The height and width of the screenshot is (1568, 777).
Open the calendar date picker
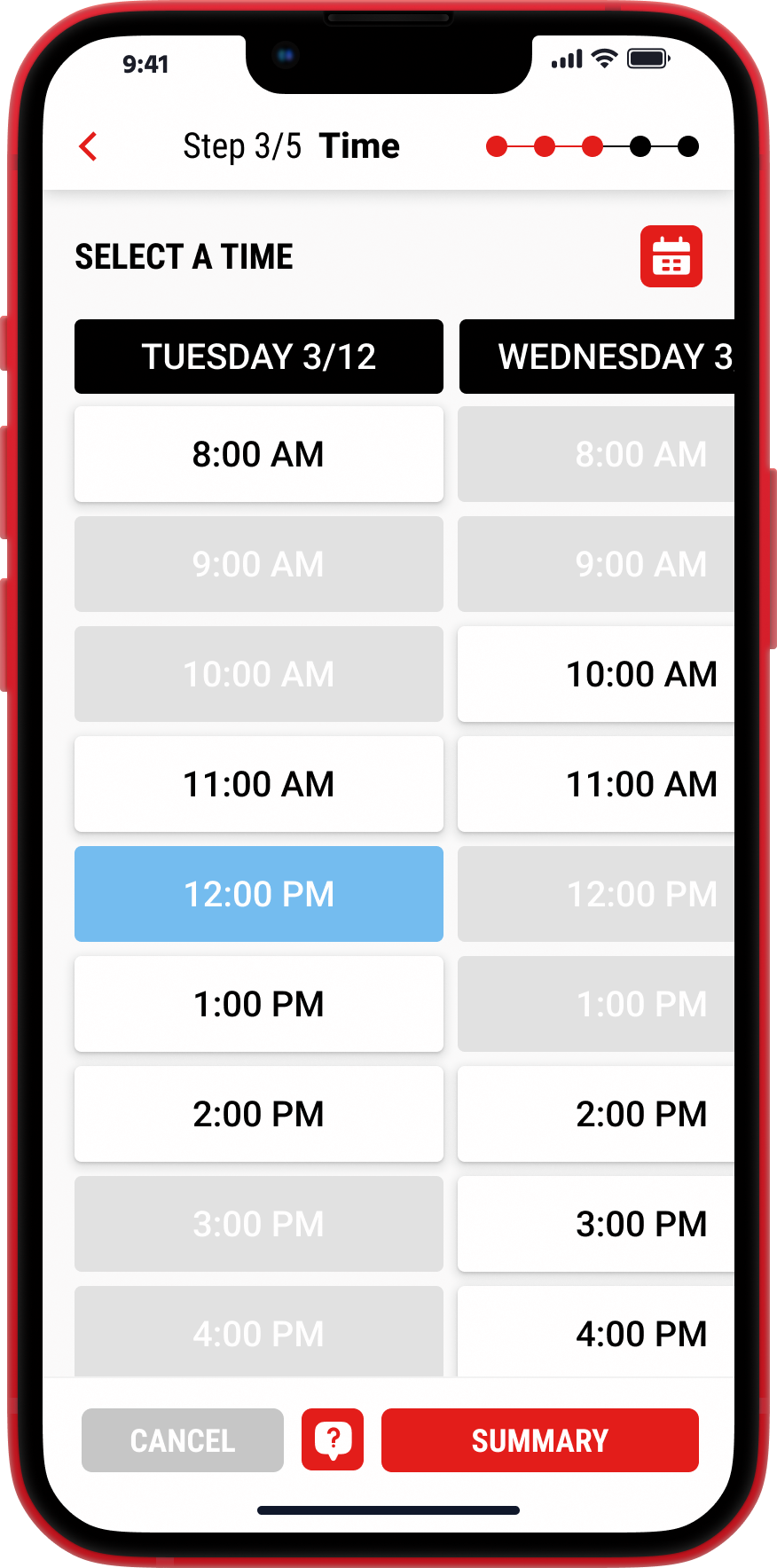click(x=671, y=256)
